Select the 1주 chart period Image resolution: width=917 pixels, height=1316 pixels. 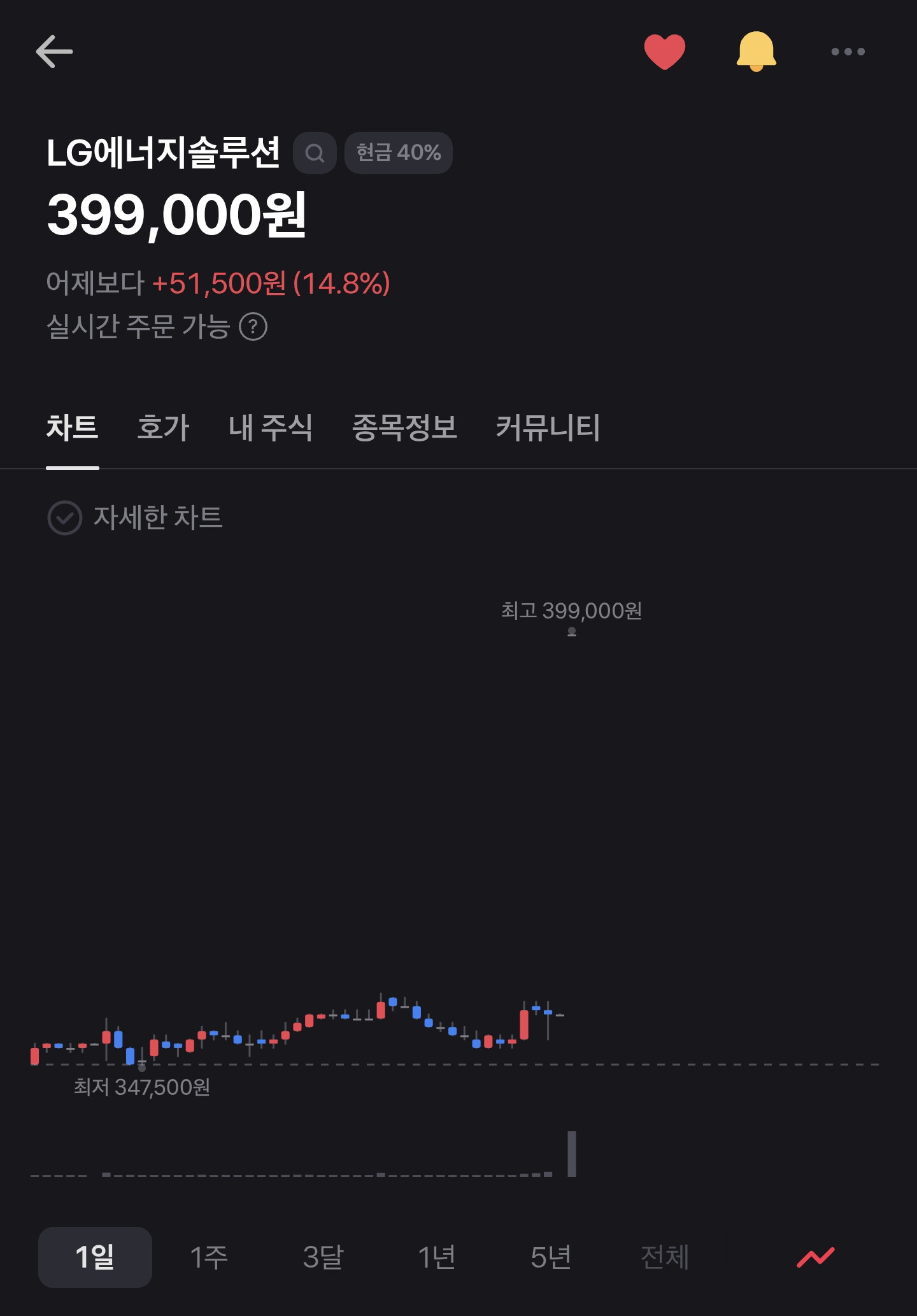click(x=209, y=1257)
